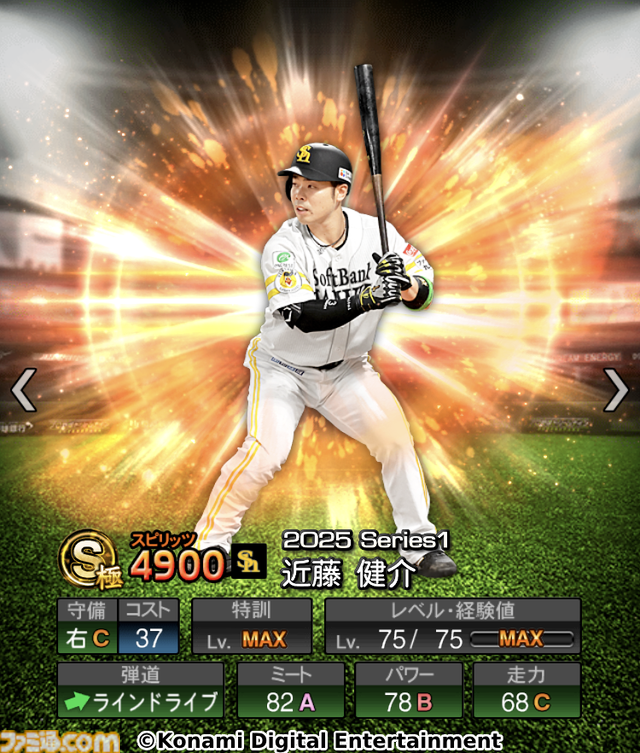Go to the next player card

click(x=615, y=390)
